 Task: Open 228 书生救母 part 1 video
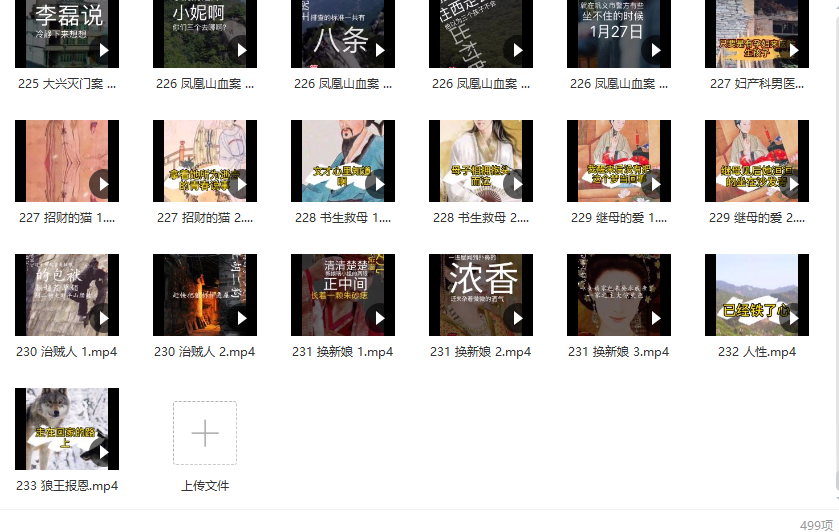pos(343,161)
